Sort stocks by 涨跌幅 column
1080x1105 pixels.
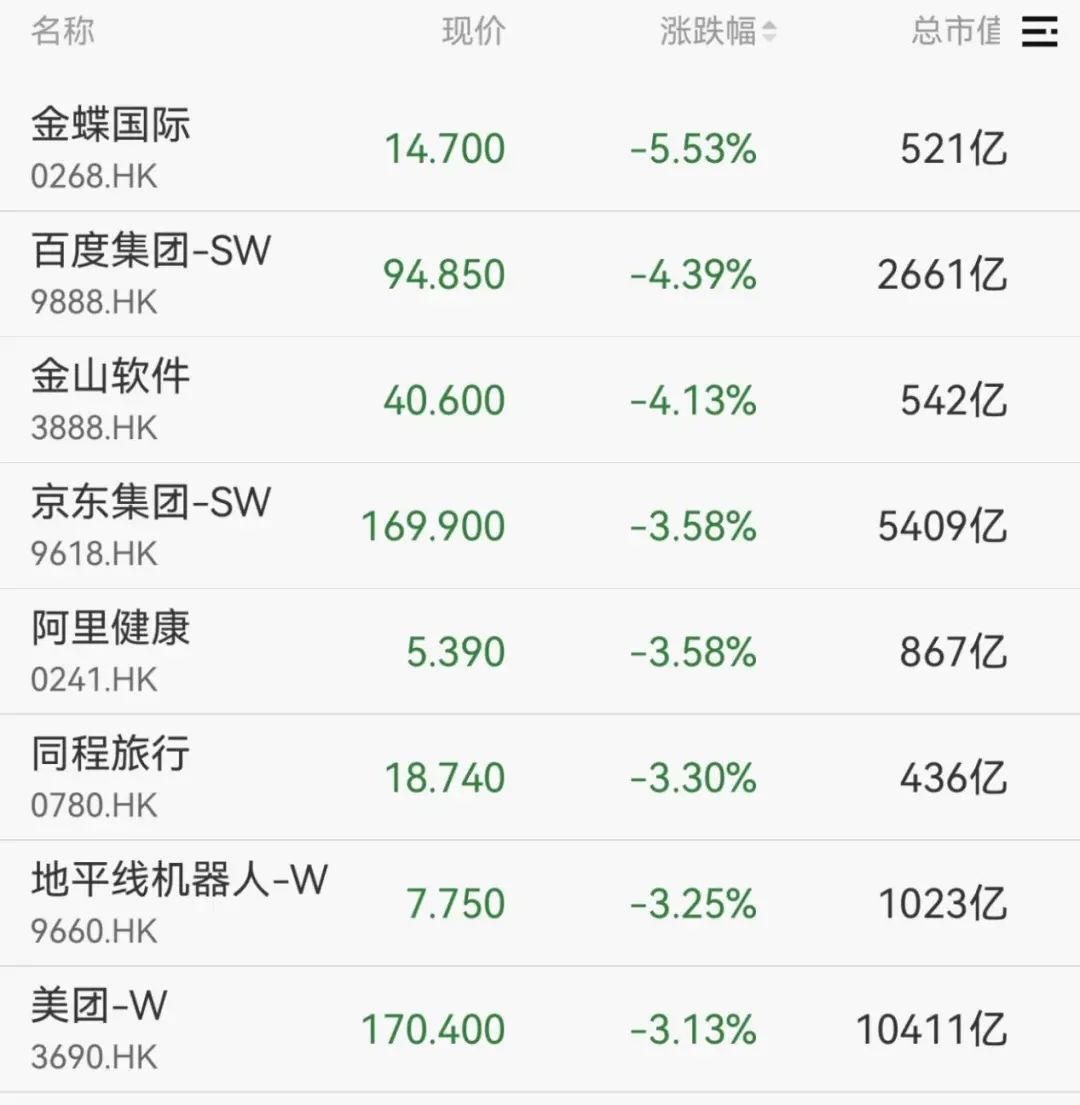(717, 32)
